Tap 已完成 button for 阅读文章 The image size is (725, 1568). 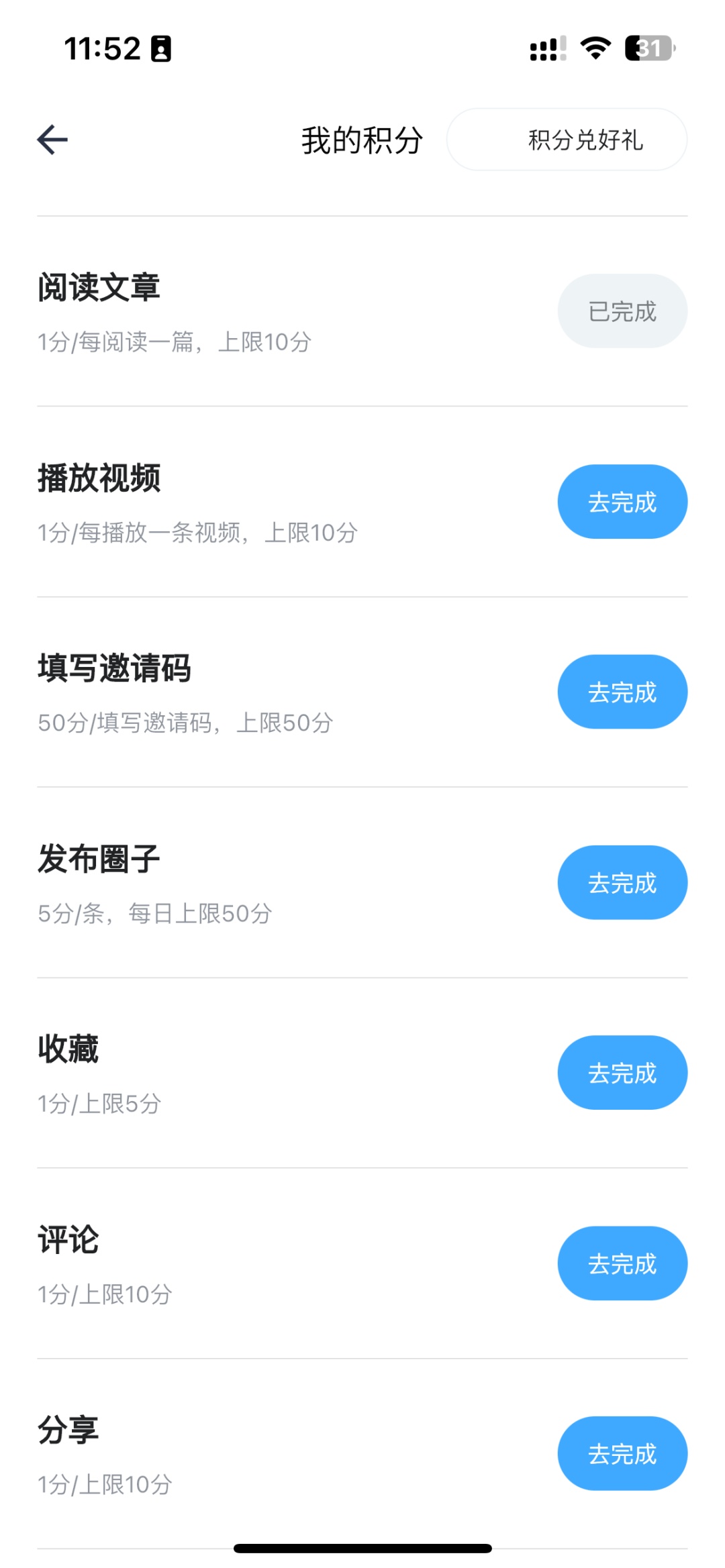pos(622,311)
